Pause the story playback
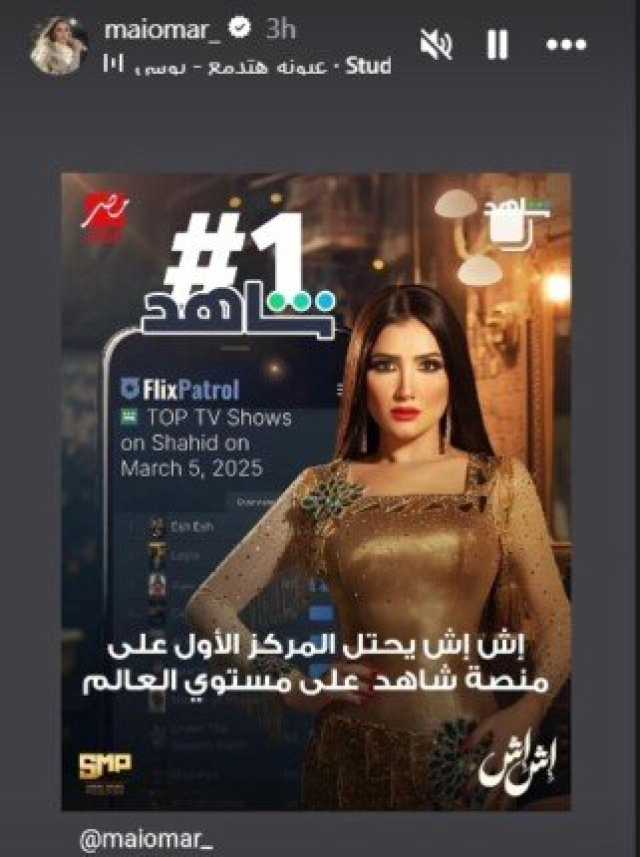This screenshot has height=857, width=640. 497,45
